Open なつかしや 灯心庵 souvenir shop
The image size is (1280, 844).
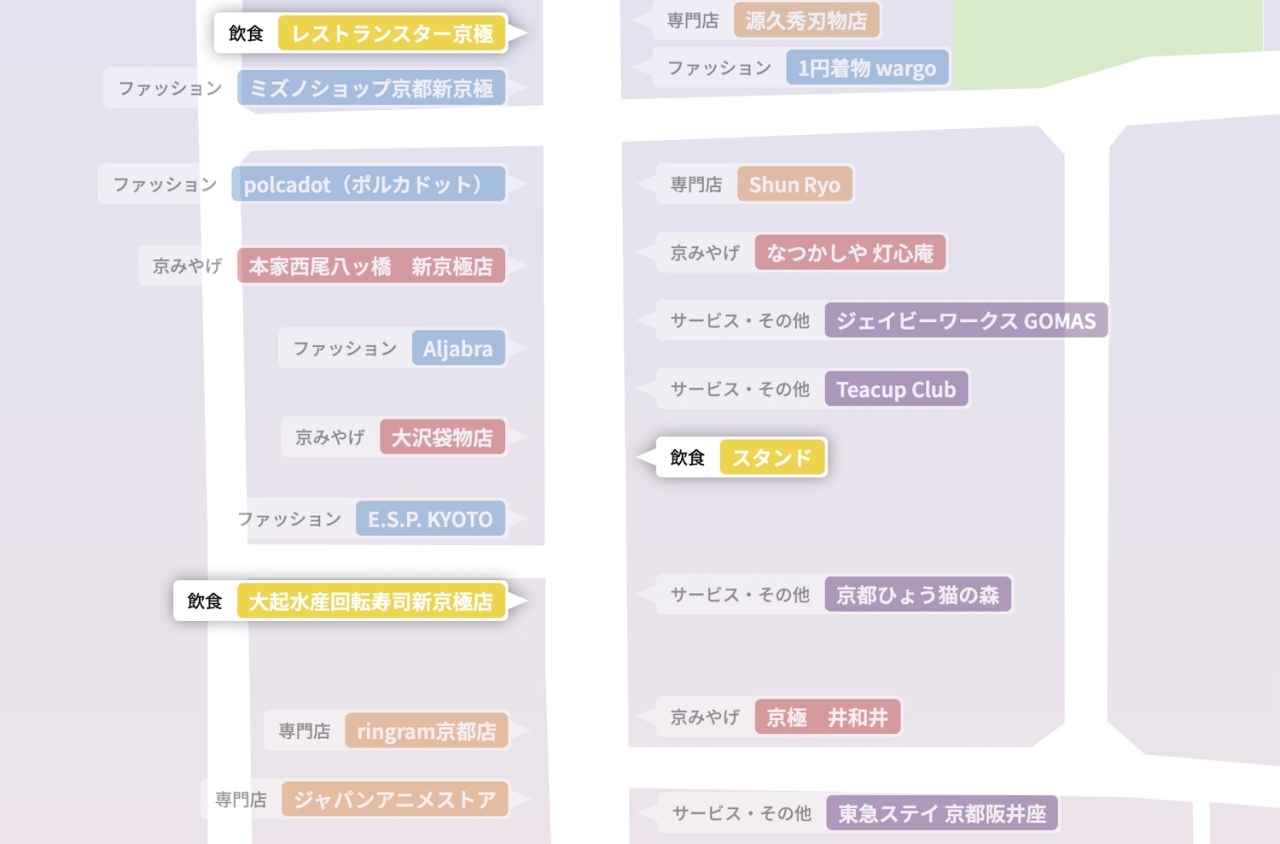coord(850,253)
